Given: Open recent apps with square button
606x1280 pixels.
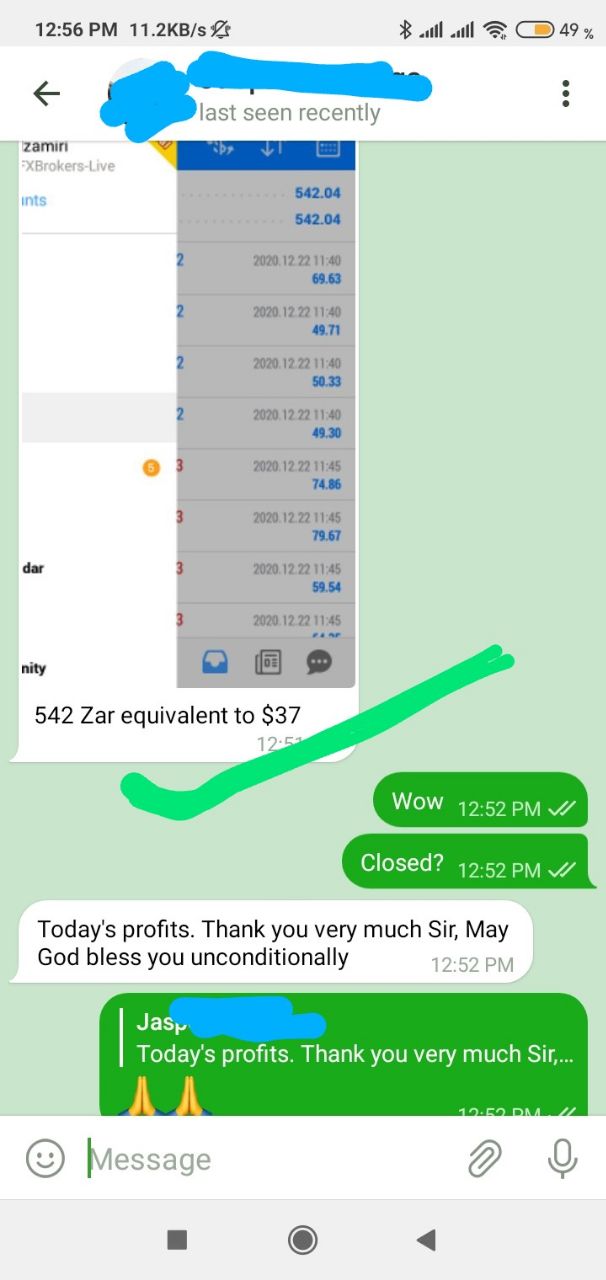Looking at the screenshot, I should click(x=177, y=1241).
